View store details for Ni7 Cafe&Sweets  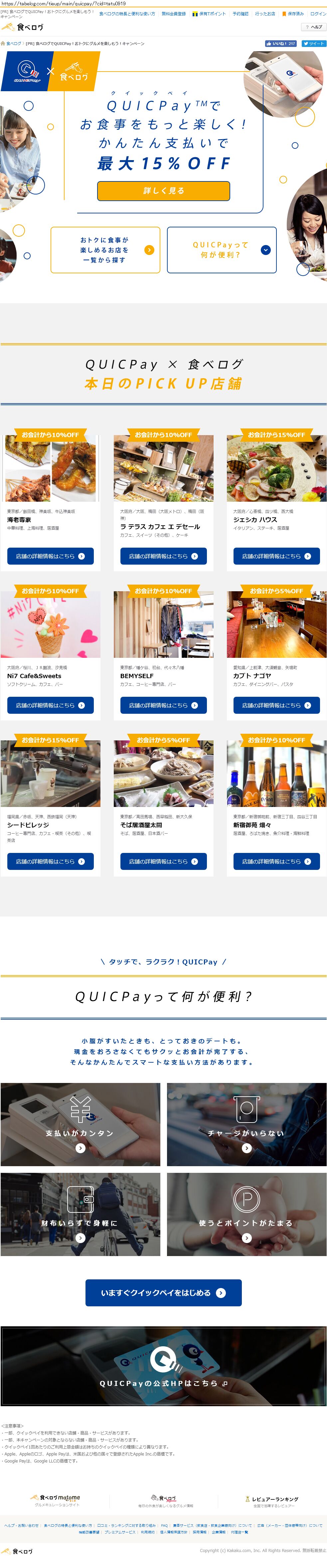[x=50, y=705]
